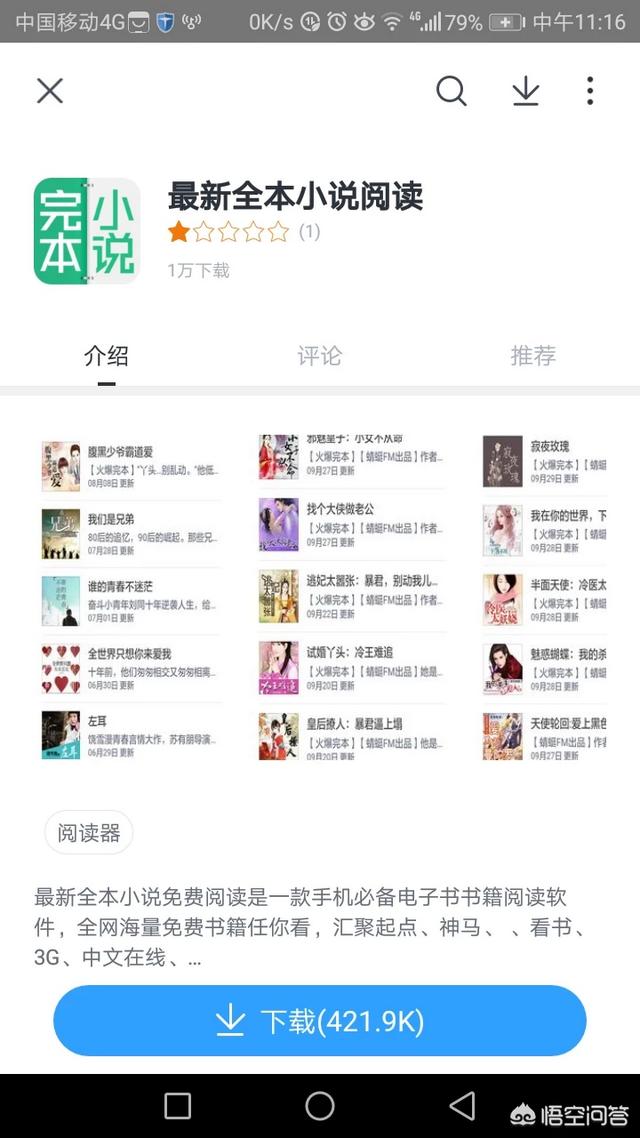
Task: Open the overflow menu
Action: (x=590, y=91)
